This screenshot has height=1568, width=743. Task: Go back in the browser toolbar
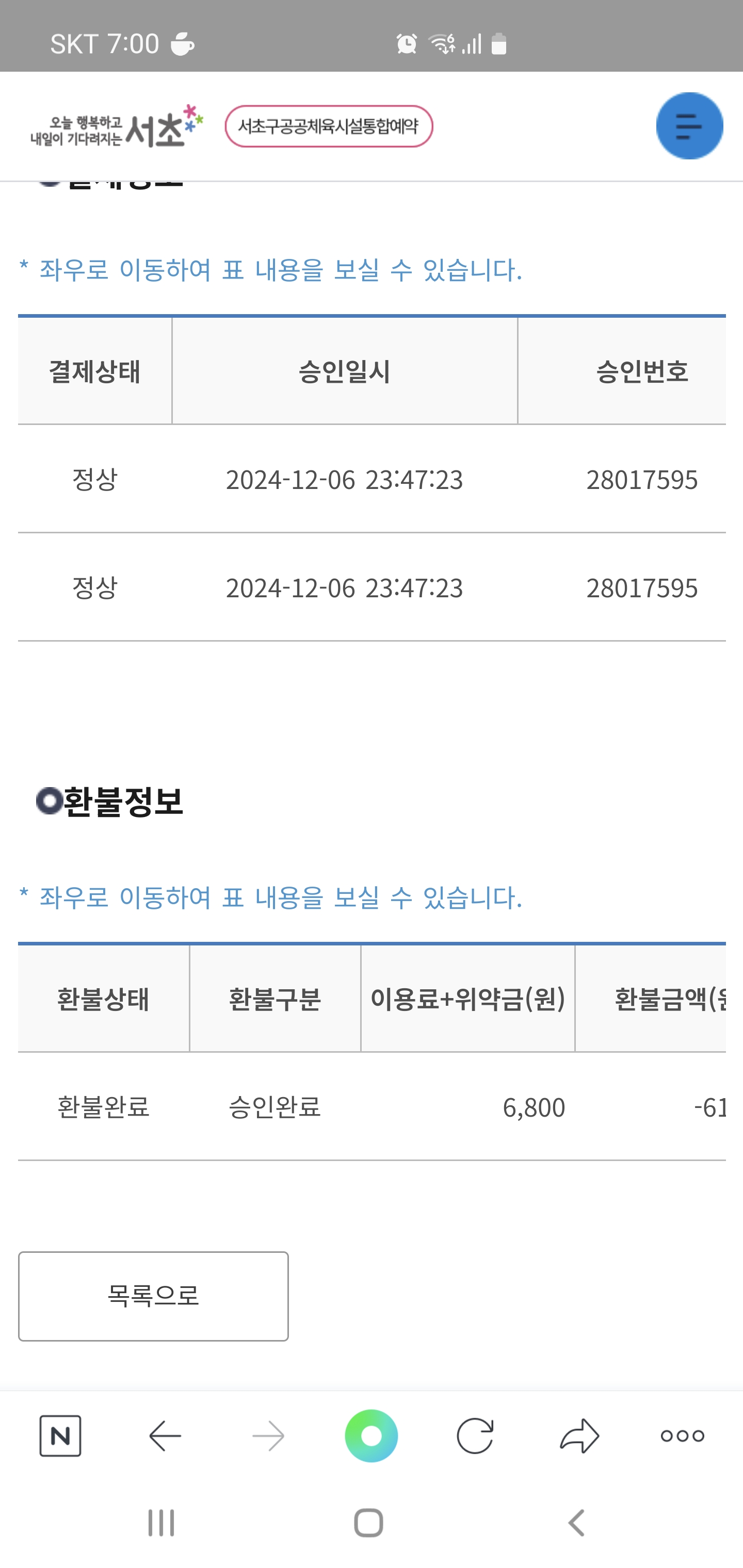pos(165,1435)
